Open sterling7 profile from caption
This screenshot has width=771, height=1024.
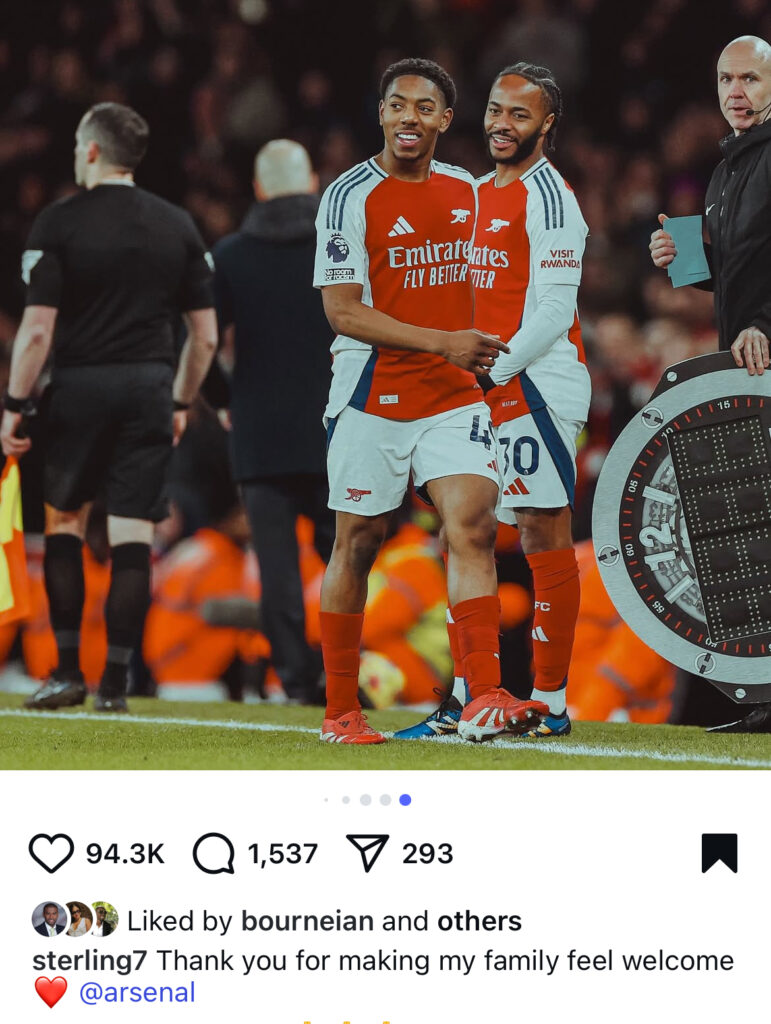coord(90,961)
